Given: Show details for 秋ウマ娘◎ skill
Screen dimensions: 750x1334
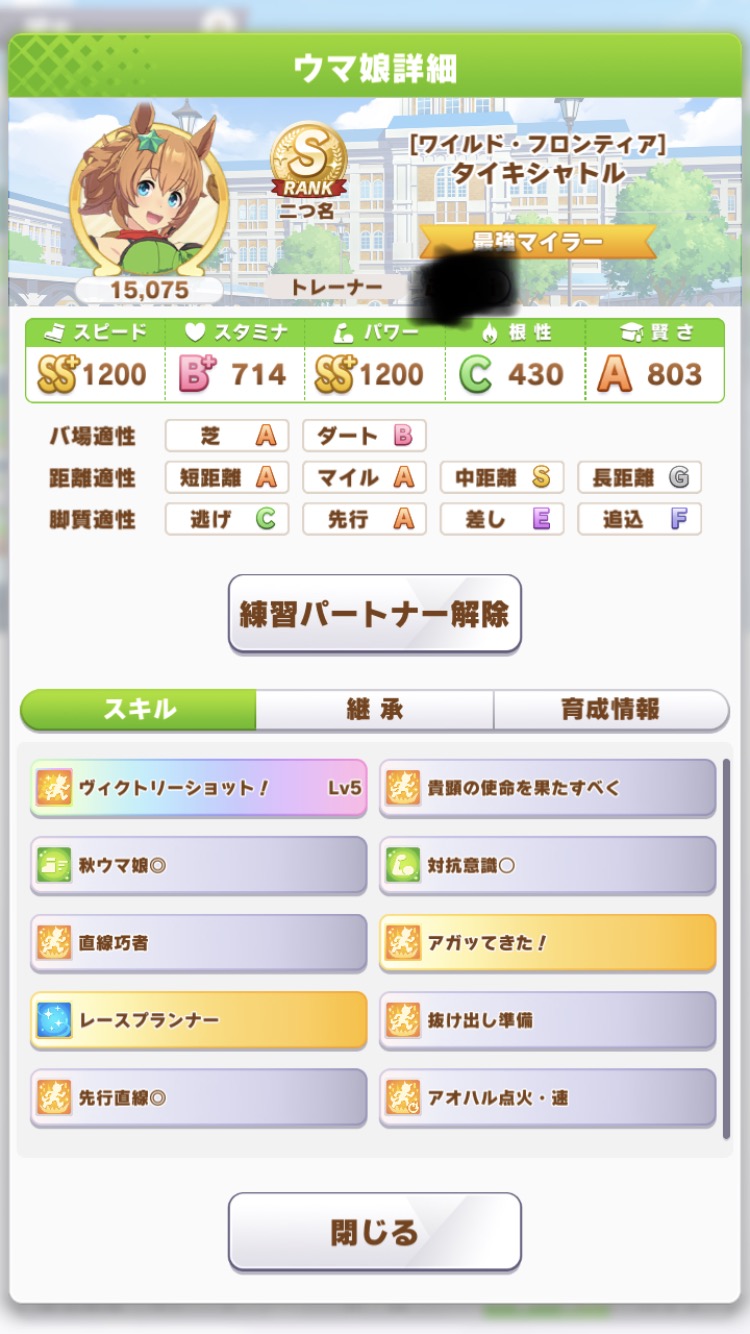Looking at the screenshot, I should [198, 865].
